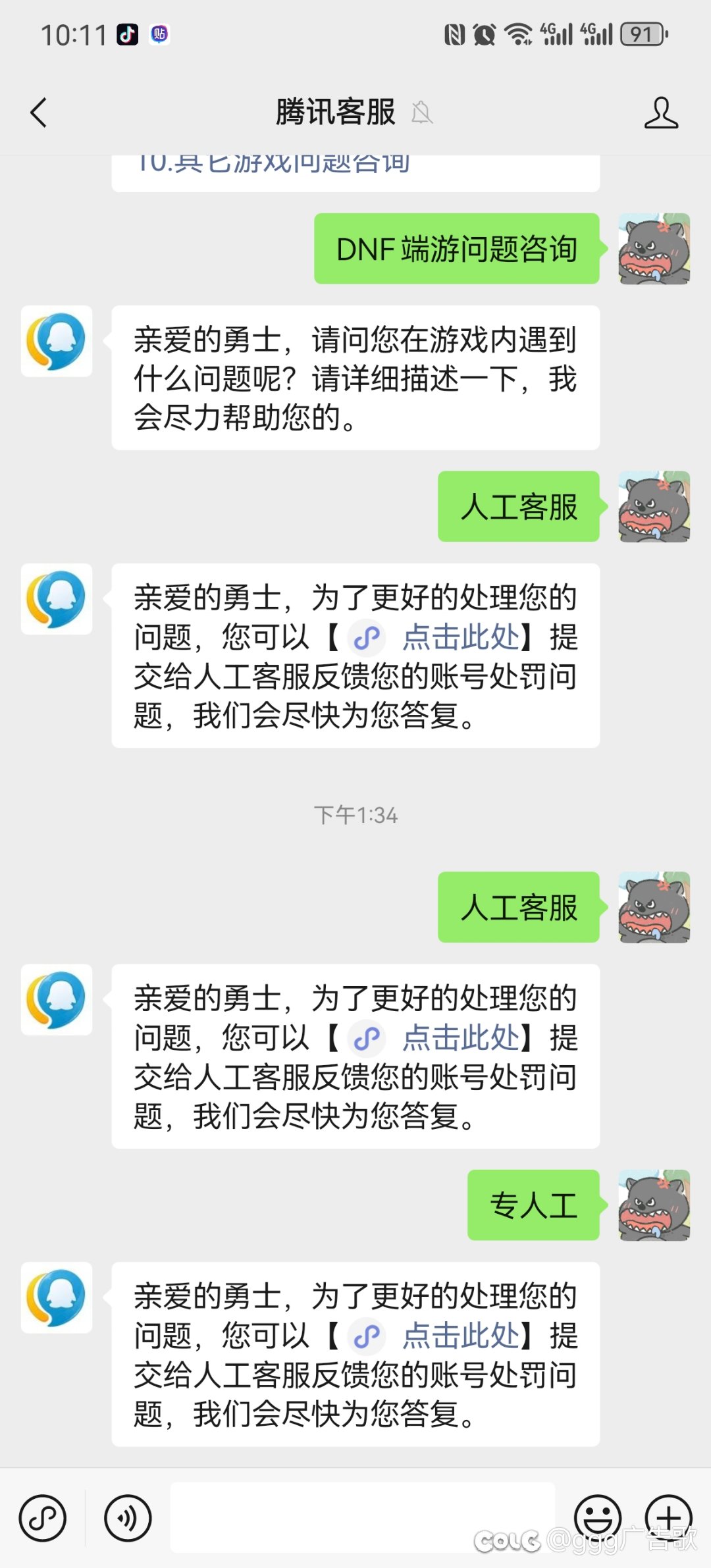Tap the message text input field
Screen dimensions: 711x1568
362,1518
